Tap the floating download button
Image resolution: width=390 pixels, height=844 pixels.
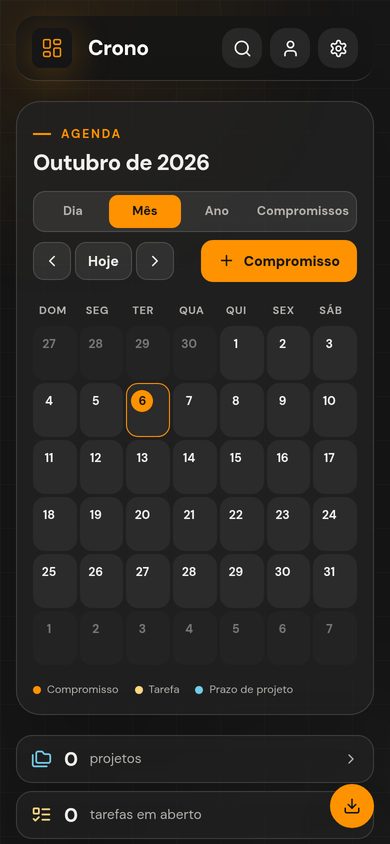[x=352, y=806]
